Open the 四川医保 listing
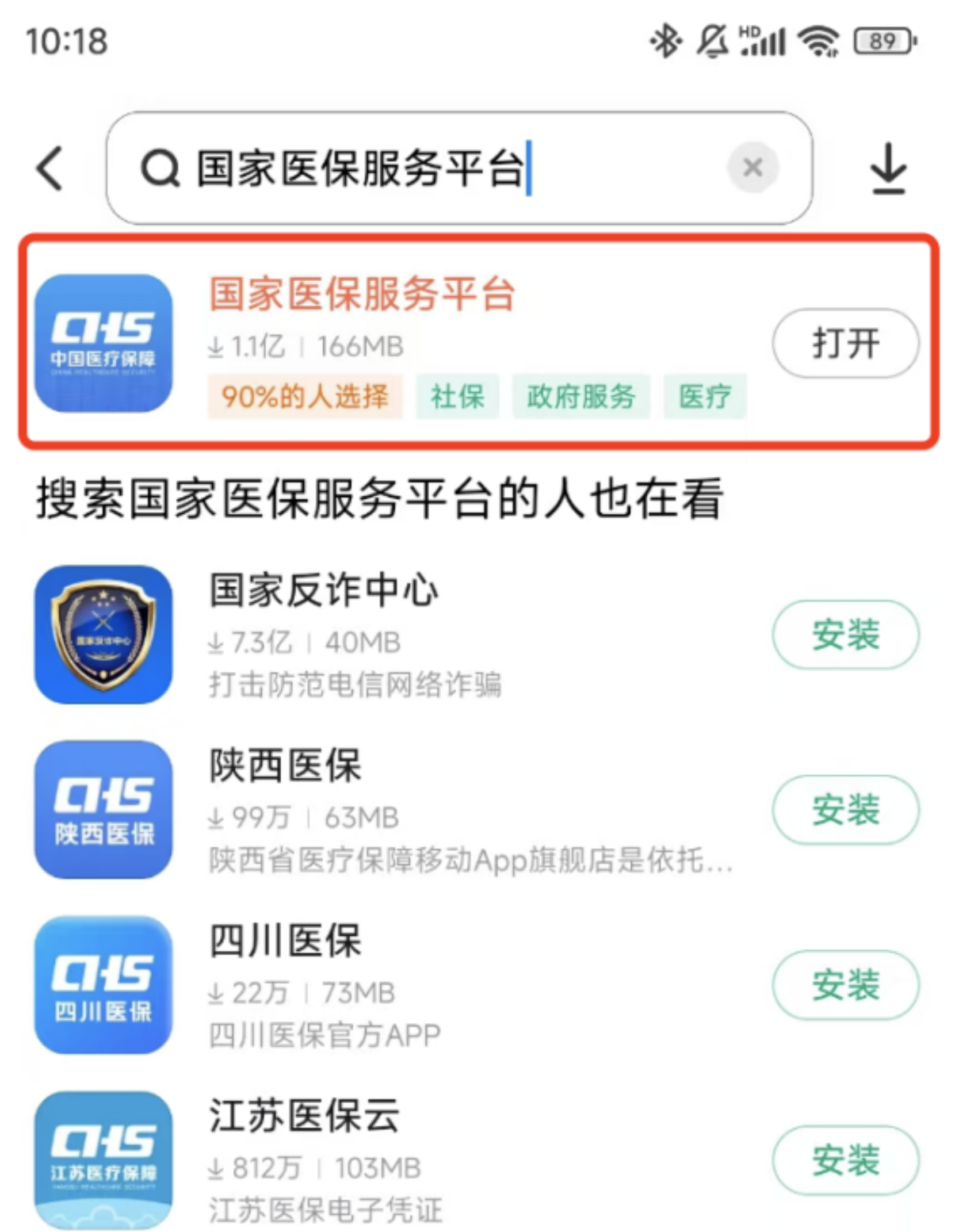The image size is (955, 1232). pos(285,942)
